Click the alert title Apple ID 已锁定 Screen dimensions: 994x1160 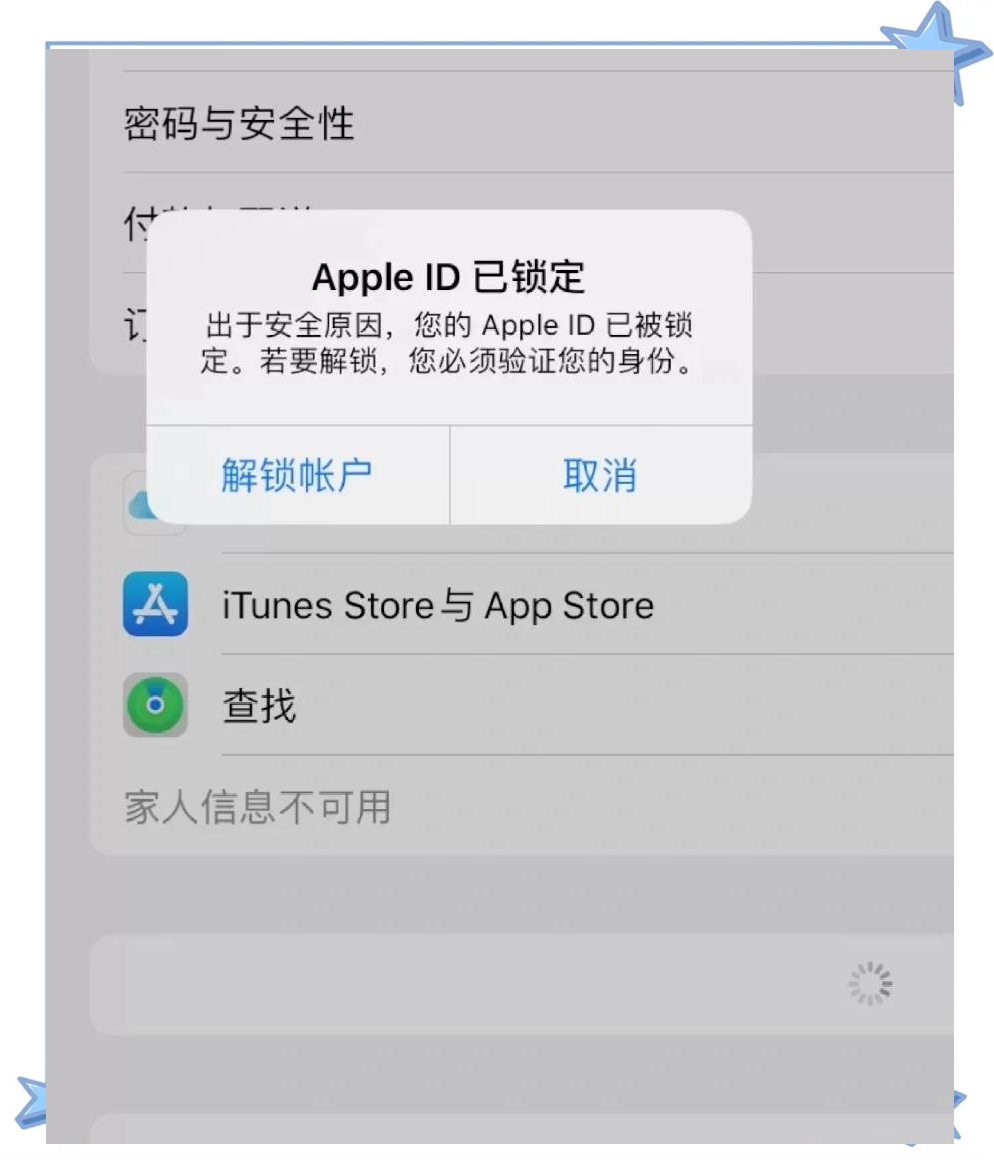448,277
